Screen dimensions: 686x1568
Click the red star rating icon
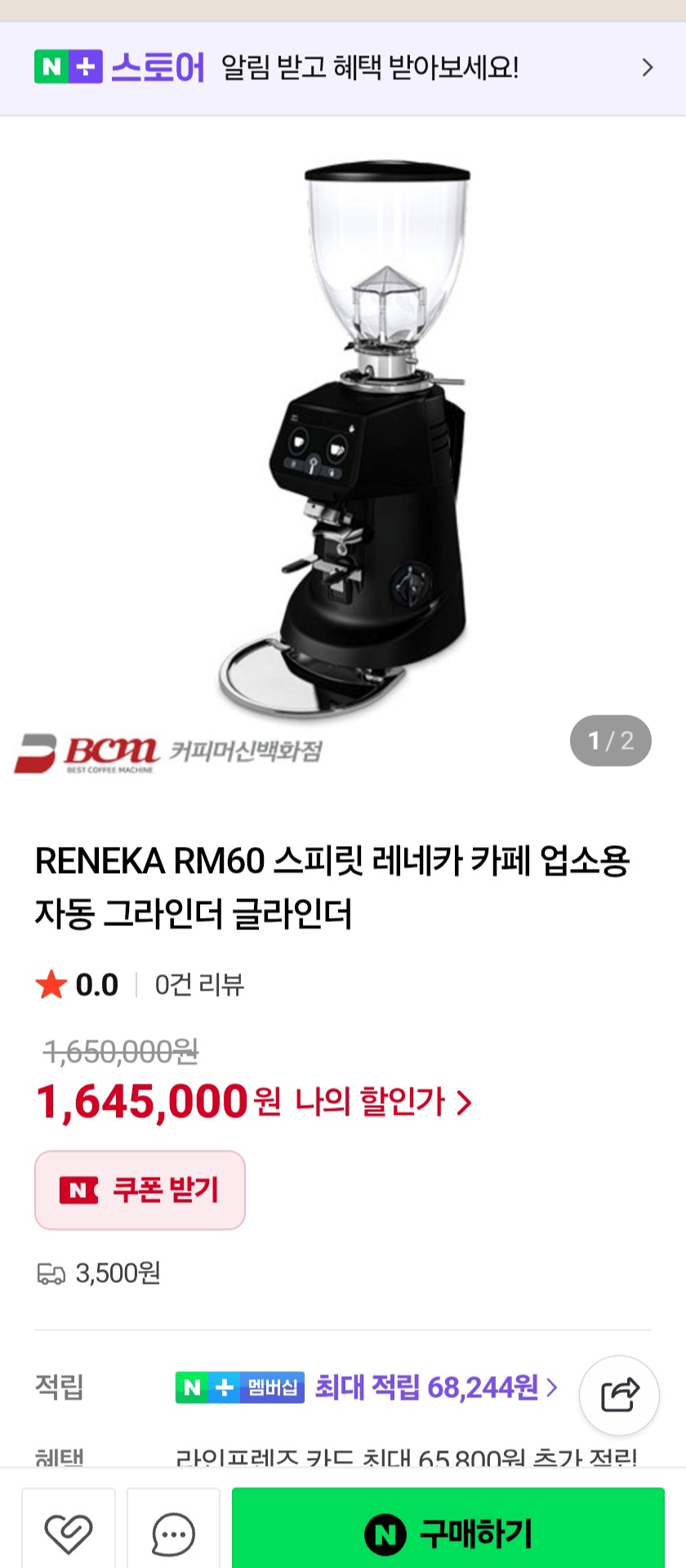[51, 985]
